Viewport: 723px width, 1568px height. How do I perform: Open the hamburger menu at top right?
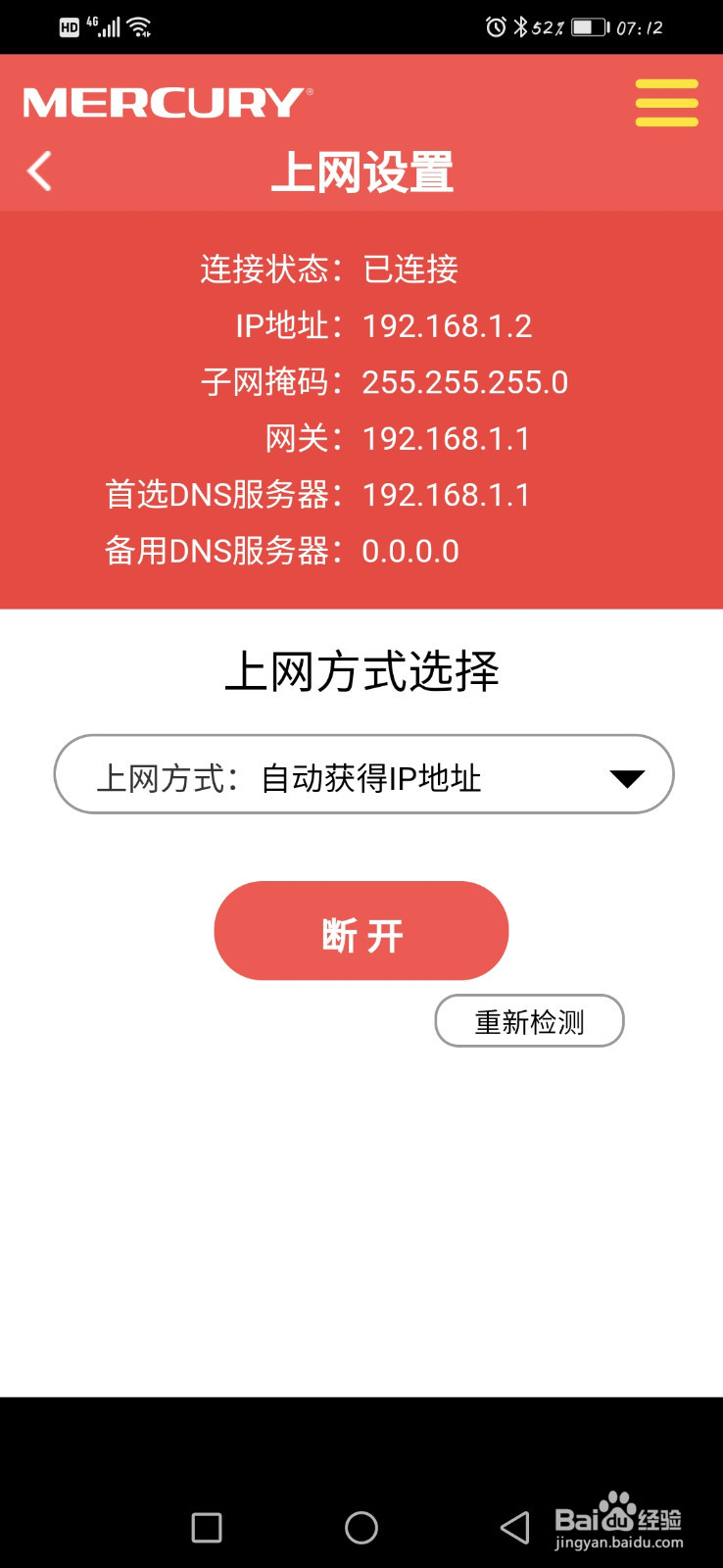pyautogui.click(x=665, y=101)
